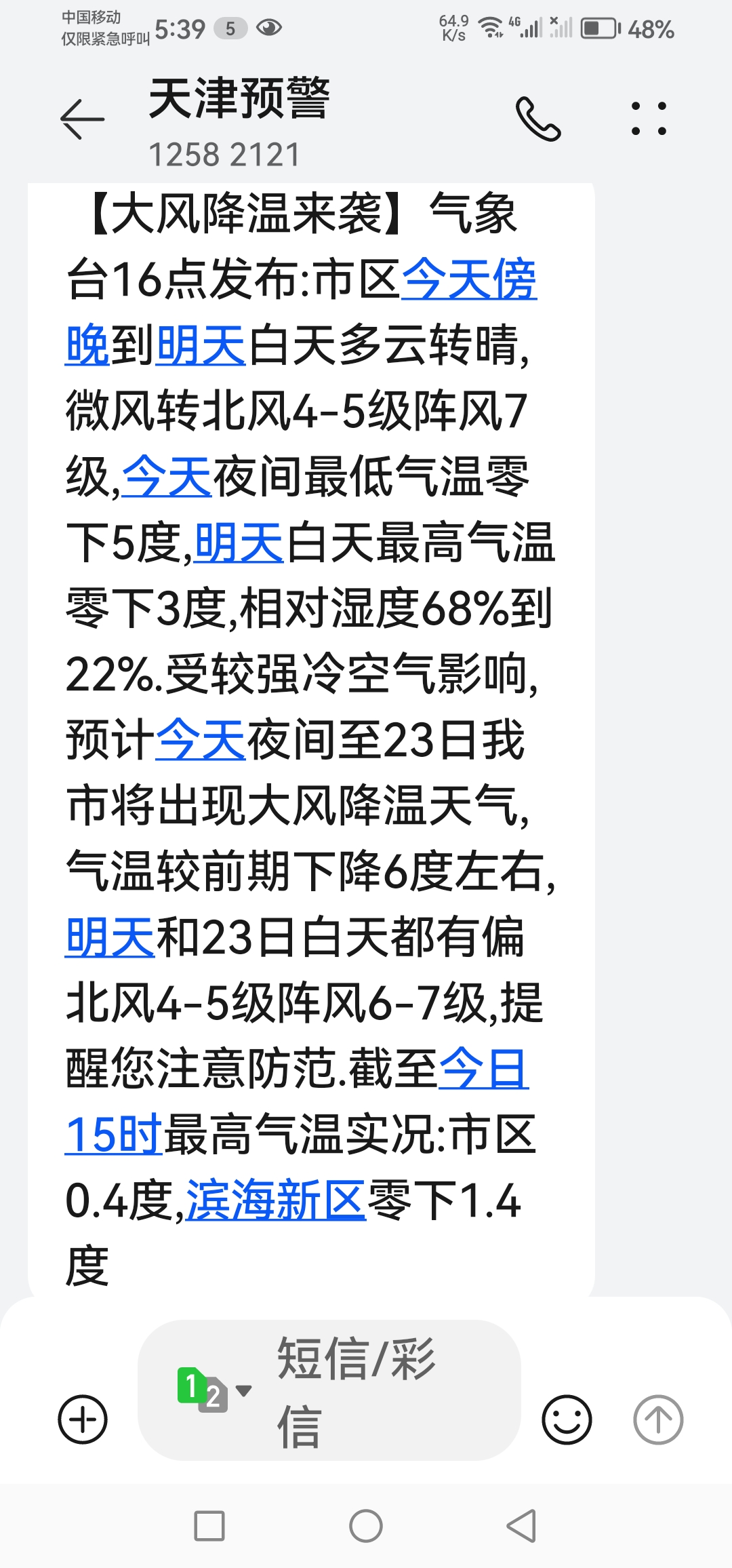Open the 滨海新区 location link
The image size is (732, 1568).
pos(276,1200)
